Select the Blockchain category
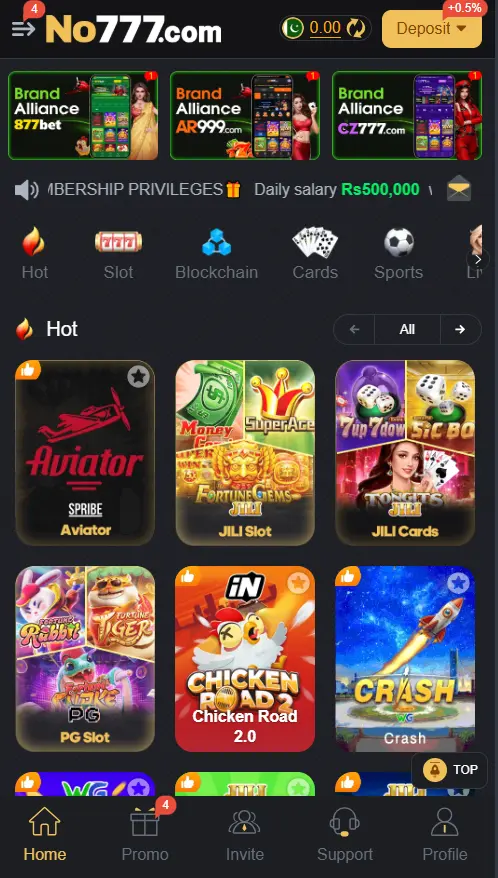The image size is (498, 878). [x=216, y=254]
